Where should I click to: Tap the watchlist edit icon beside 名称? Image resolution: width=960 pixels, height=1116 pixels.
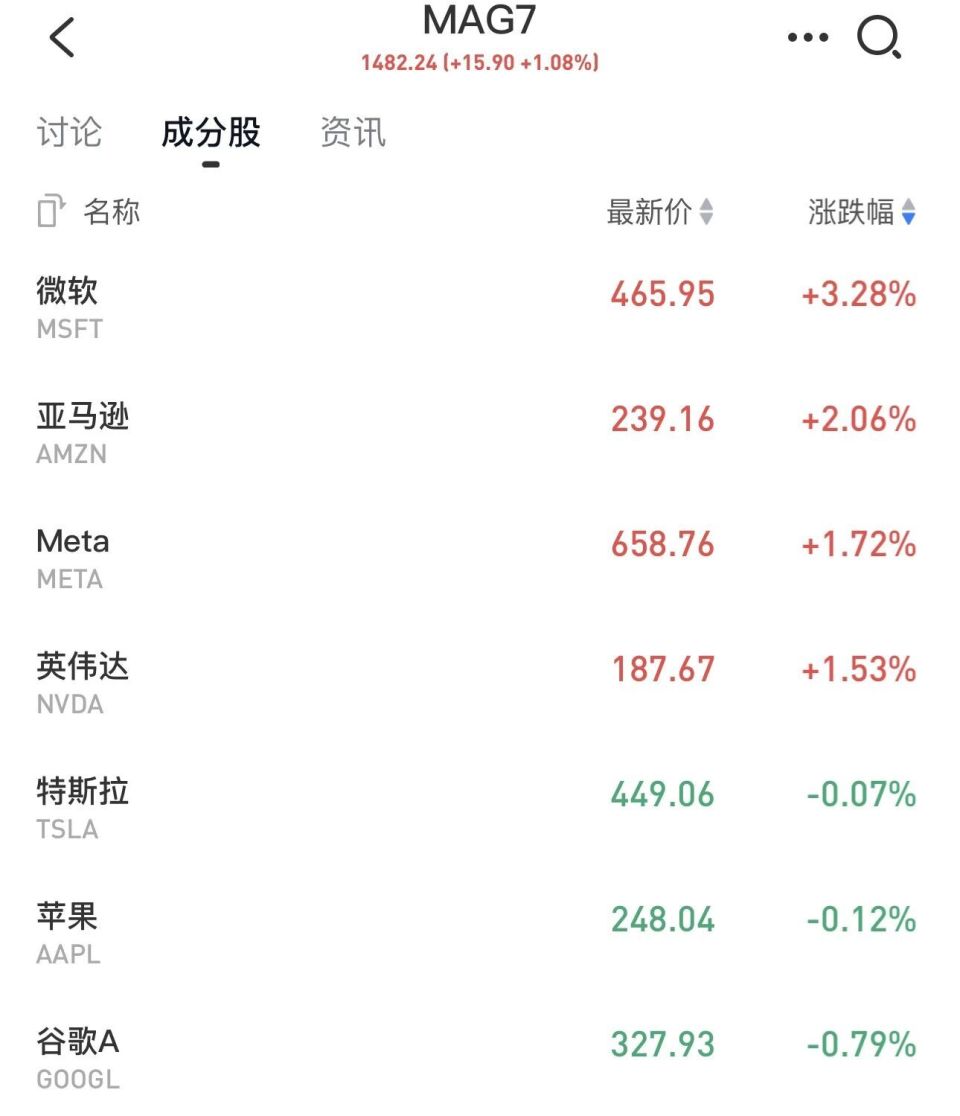click(48, 210)
